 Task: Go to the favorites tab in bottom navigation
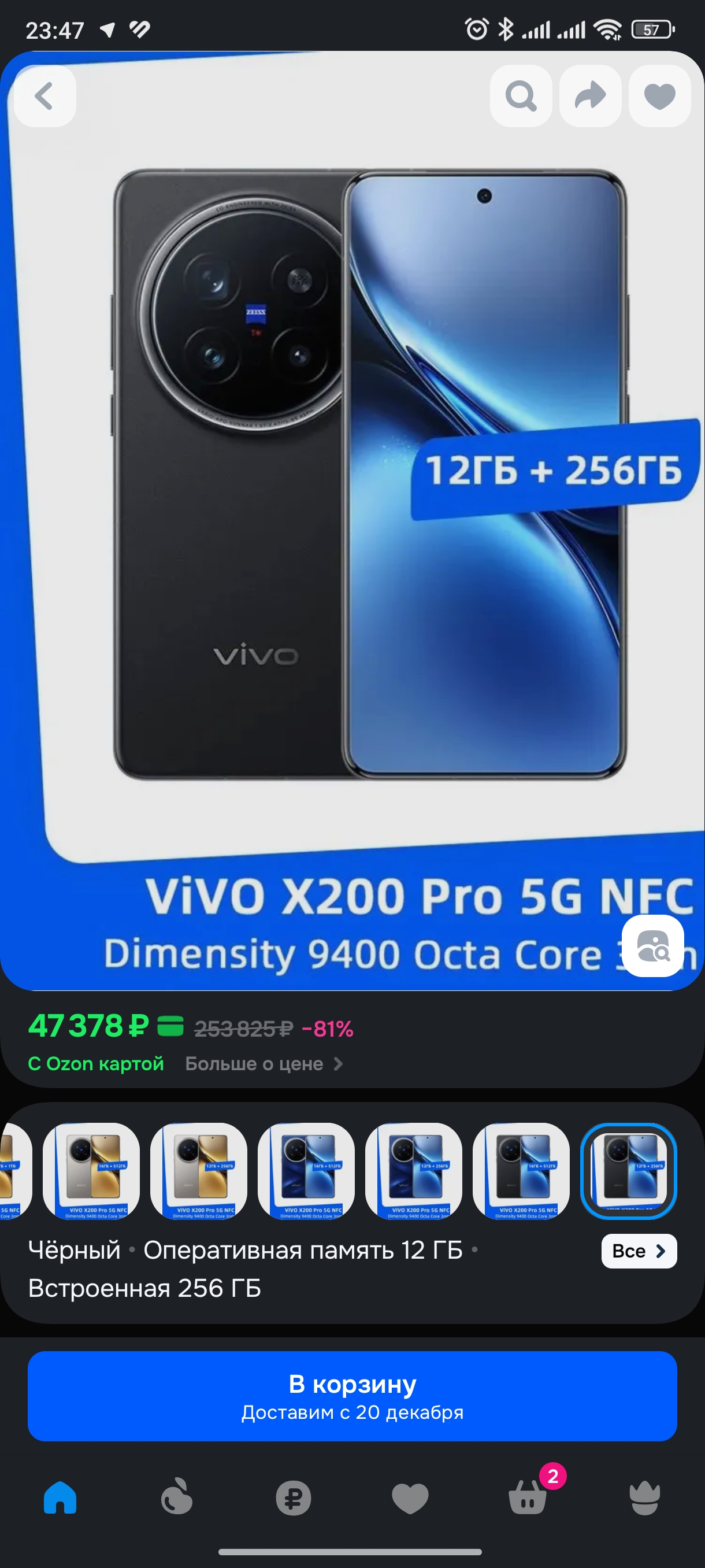[x=410, y=1498]
